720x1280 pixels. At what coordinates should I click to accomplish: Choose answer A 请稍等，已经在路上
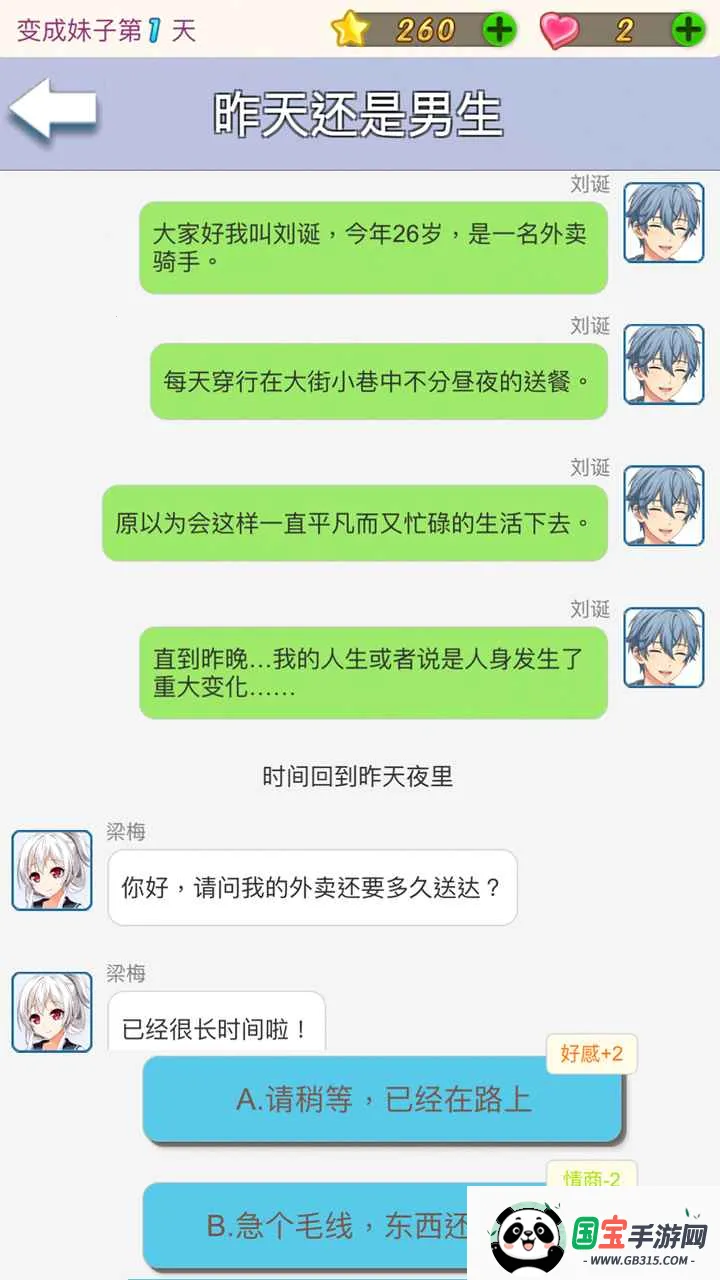pos(383,1100)
